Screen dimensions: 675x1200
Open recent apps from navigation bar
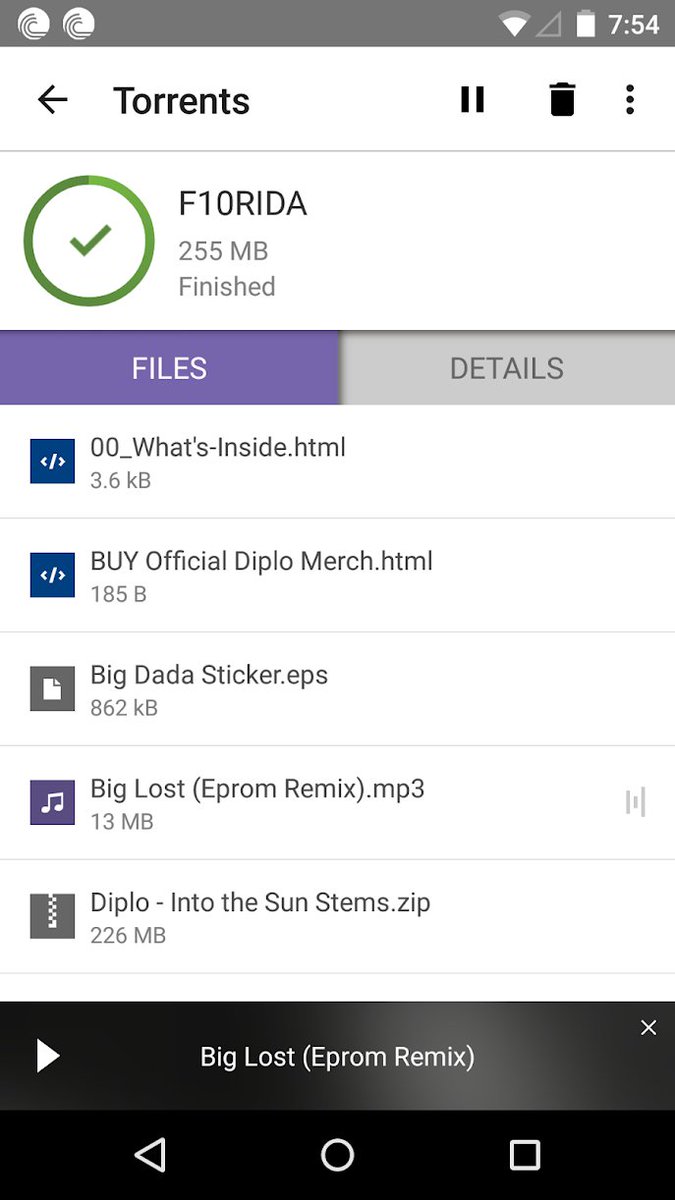point(524,1155)
